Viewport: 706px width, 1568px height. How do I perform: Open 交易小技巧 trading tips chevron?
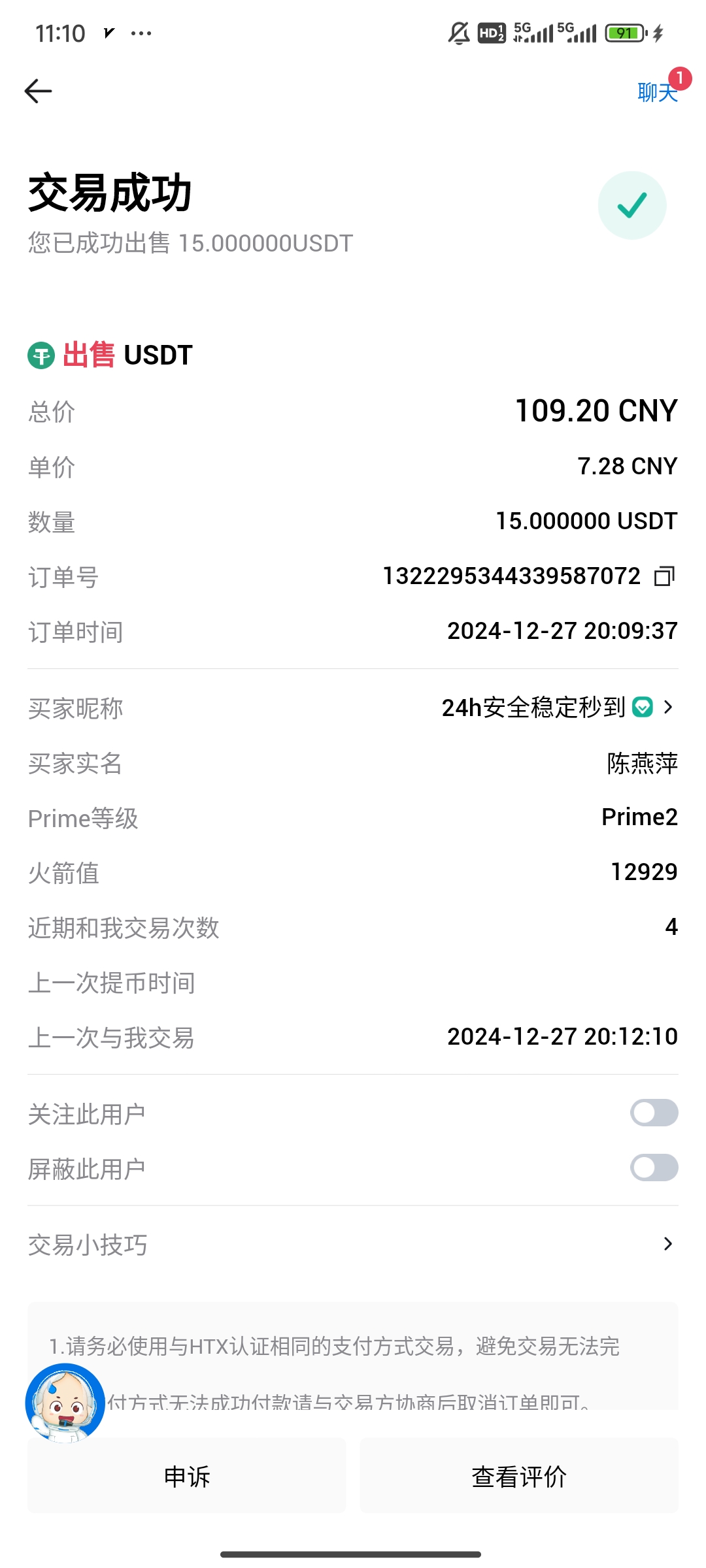coord(667,1244)
